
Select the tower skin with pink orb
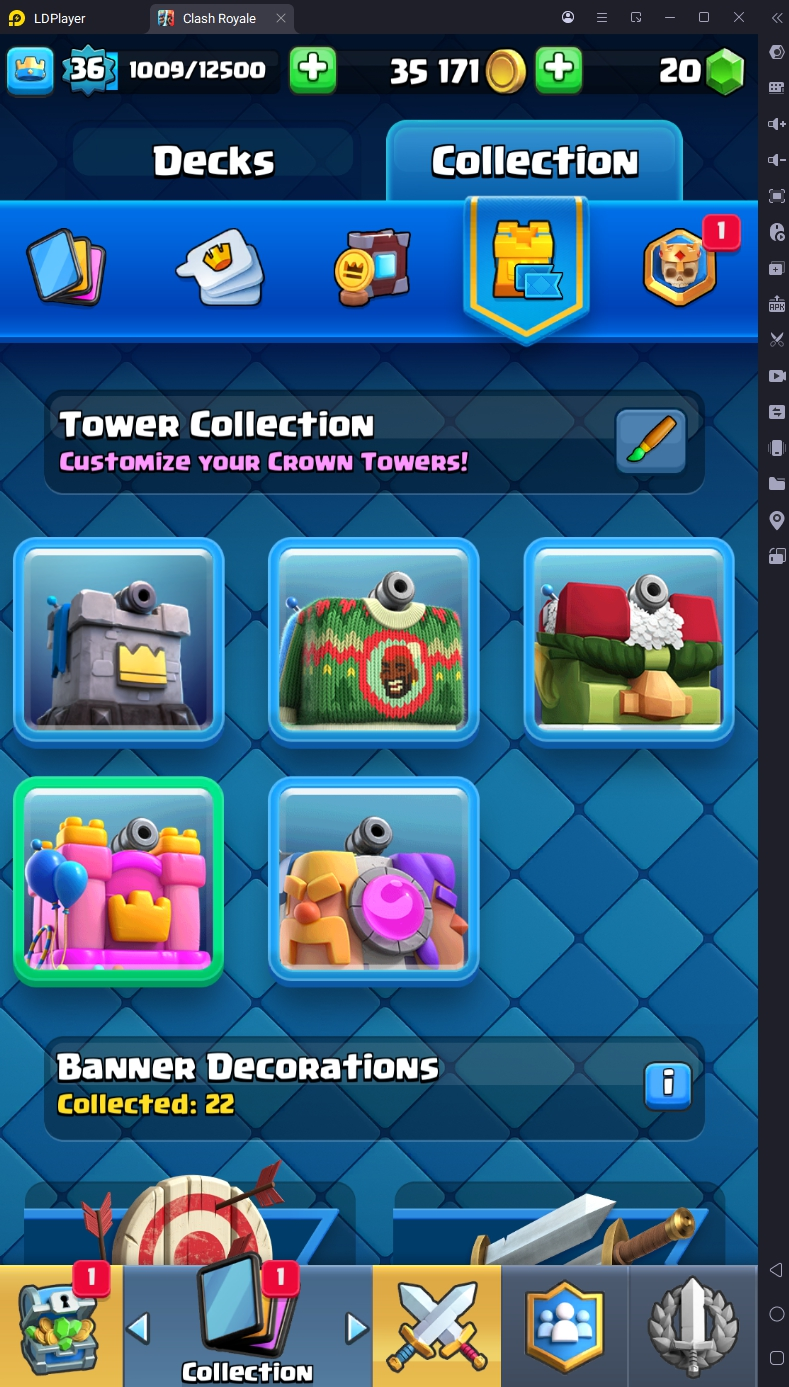tap(374, 882)
